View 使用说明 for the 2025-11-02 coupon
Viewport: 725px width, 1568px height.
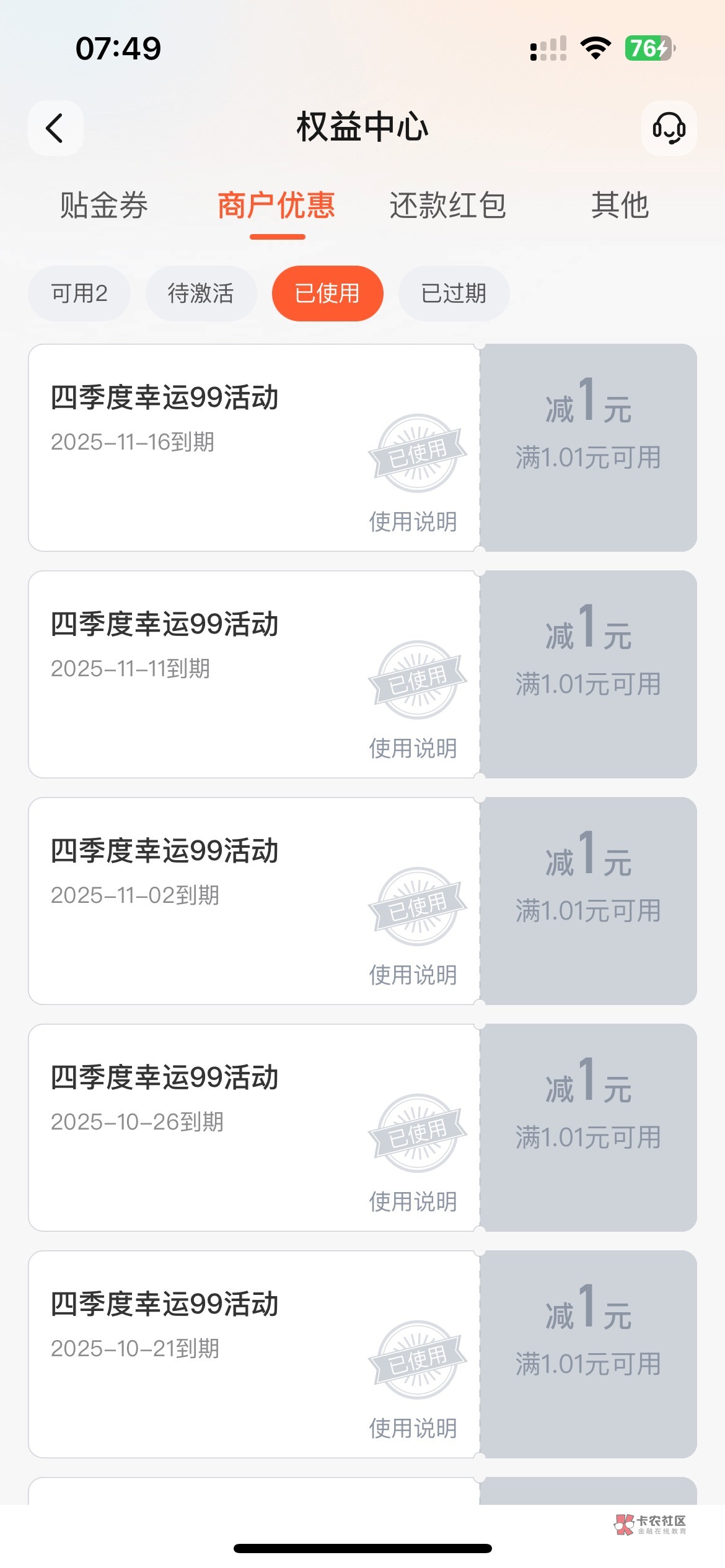point(413,975)
